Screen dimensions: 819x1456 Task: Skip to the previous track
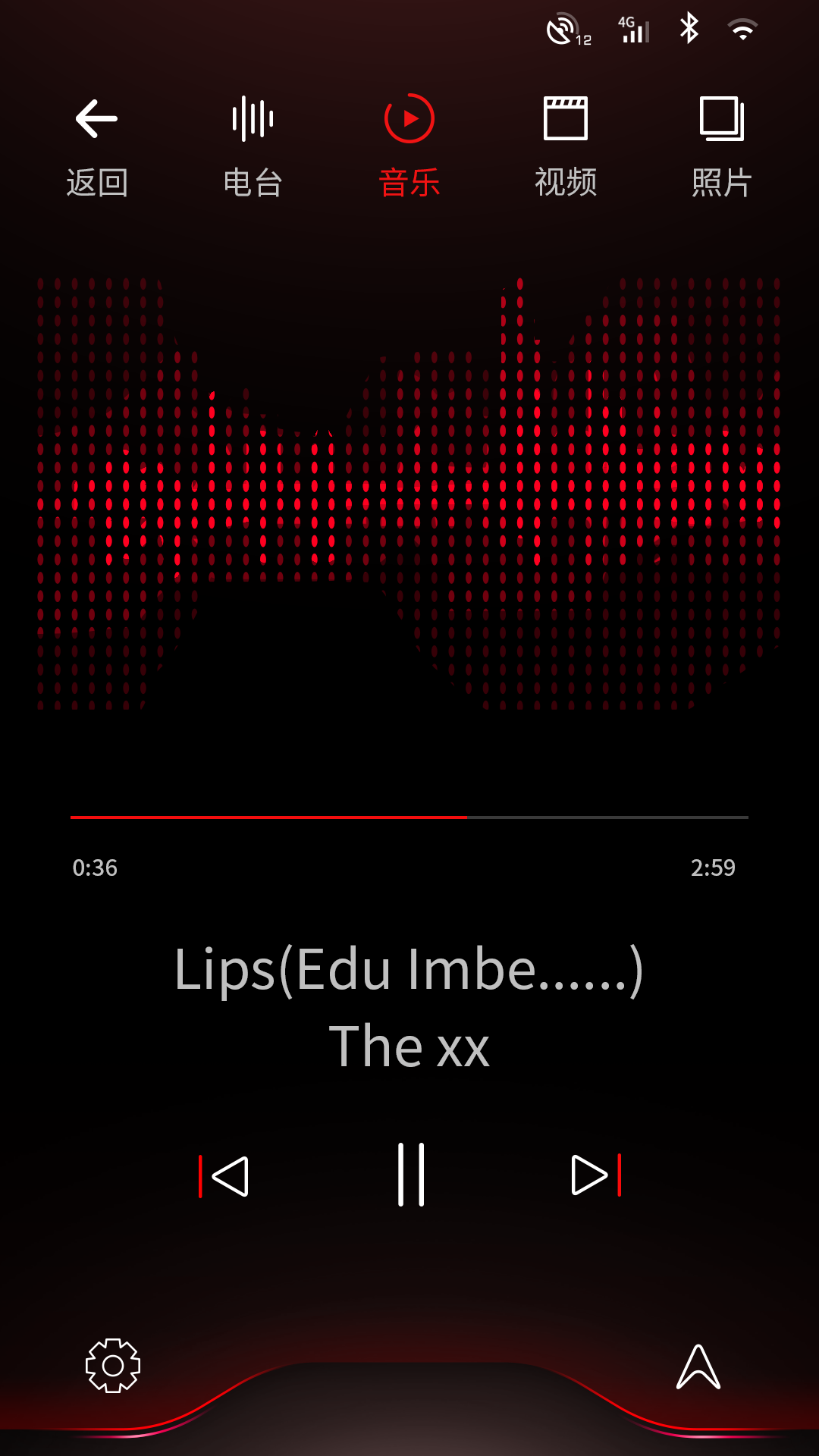pos(225,1176)
